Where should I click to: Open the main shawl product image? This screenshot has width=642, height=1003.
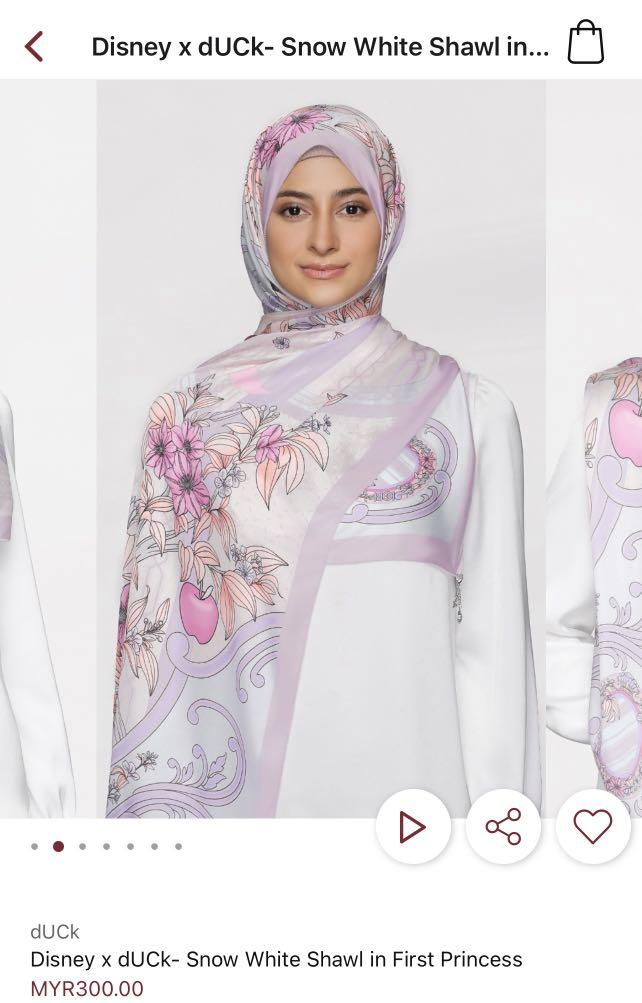click(x=321, y=450)
